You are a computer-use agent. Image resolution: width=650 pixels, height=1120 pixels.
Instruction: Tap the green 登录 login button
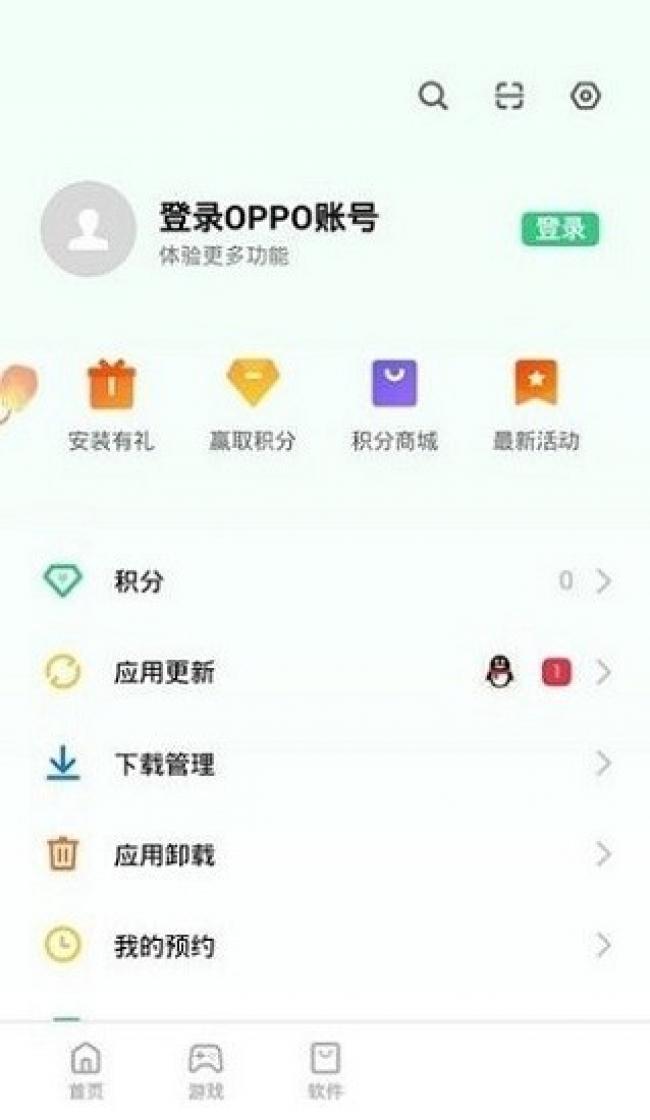[x=560, y=229]
